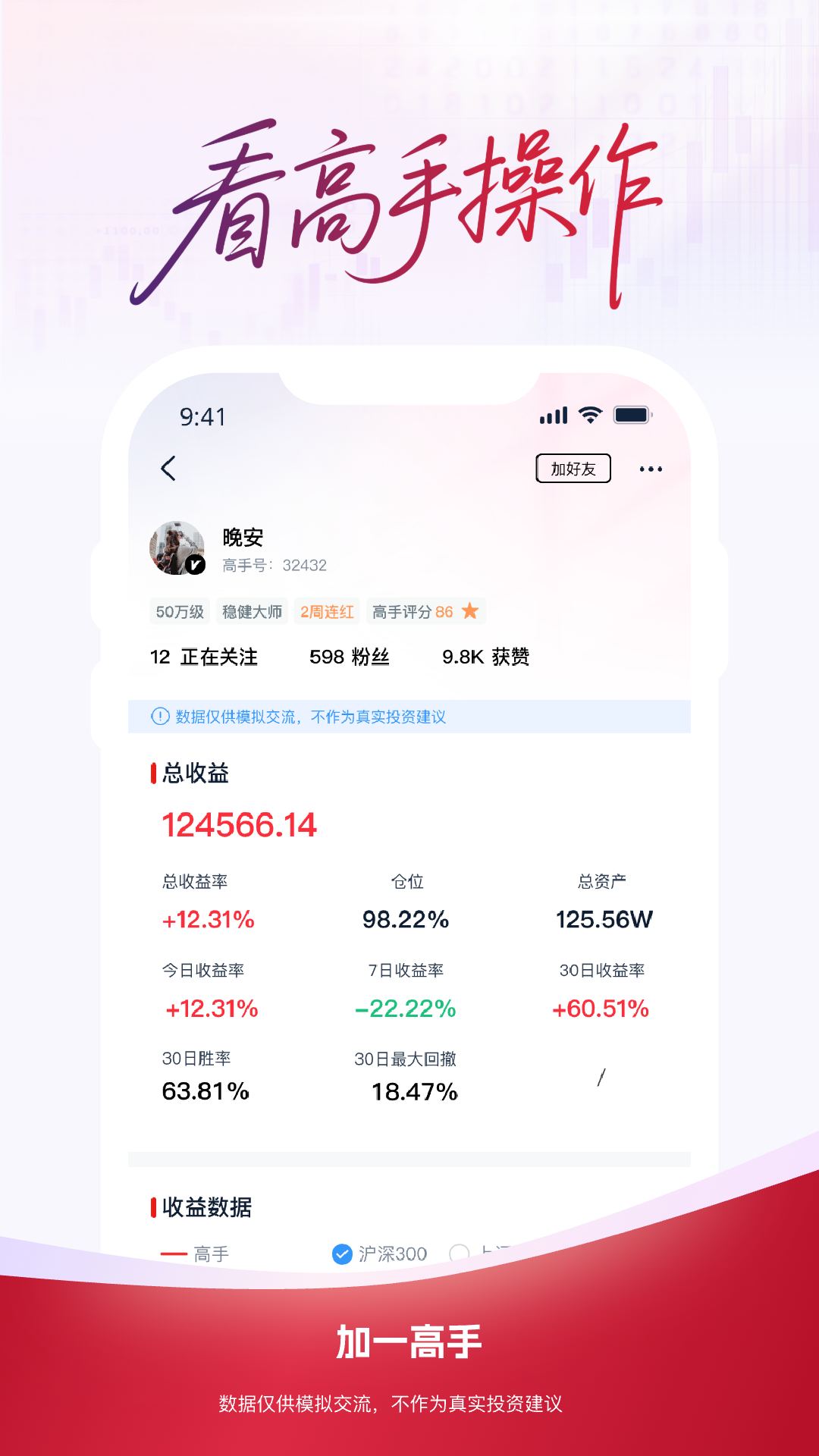Uncheck the 沪深300 comparison option
This screenshot has width=819, height=1456.
[x=341, y=1254]
